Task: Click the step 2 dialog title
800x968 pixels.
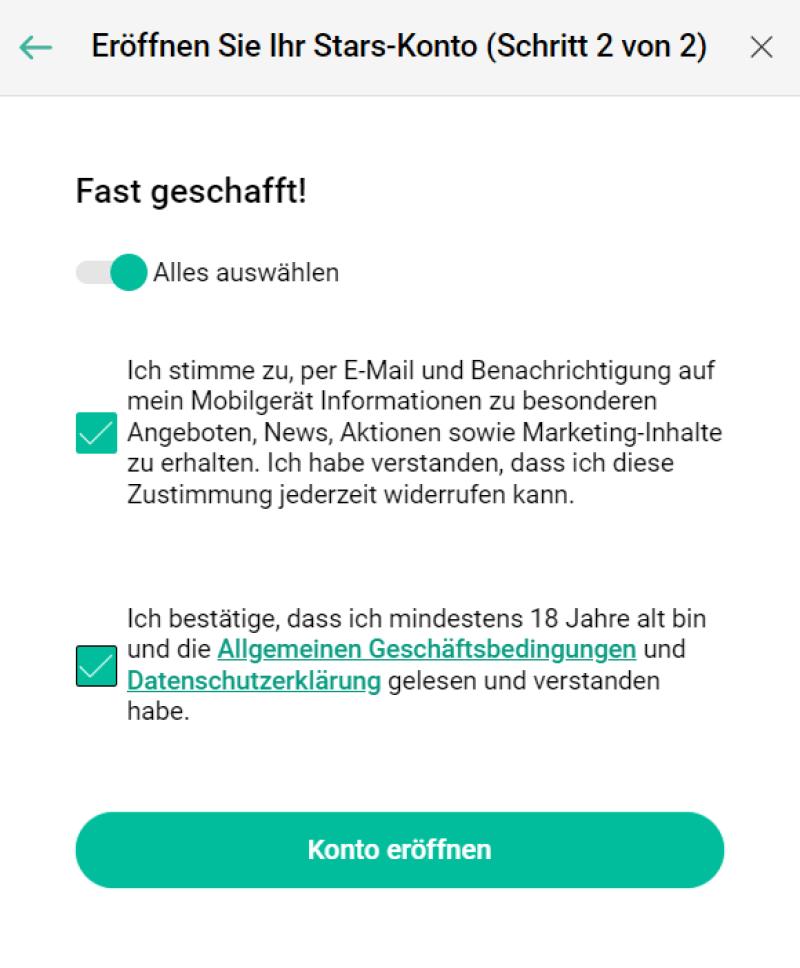Action: tap(400, 46)
